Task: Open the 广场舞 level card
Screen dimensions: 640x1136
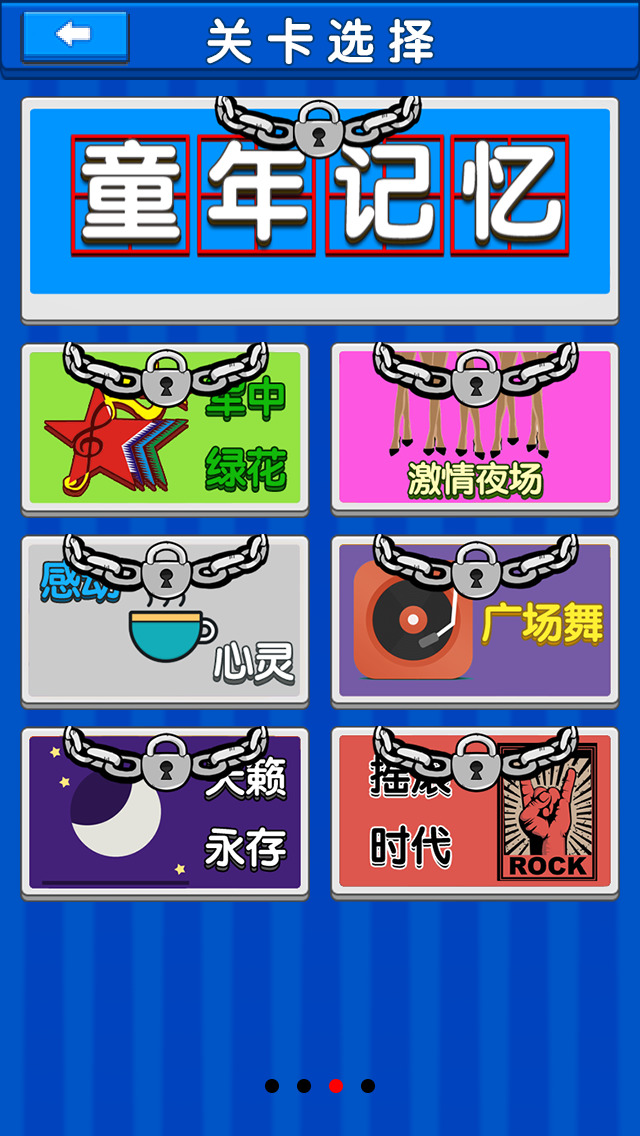Action: coord(475,621)
